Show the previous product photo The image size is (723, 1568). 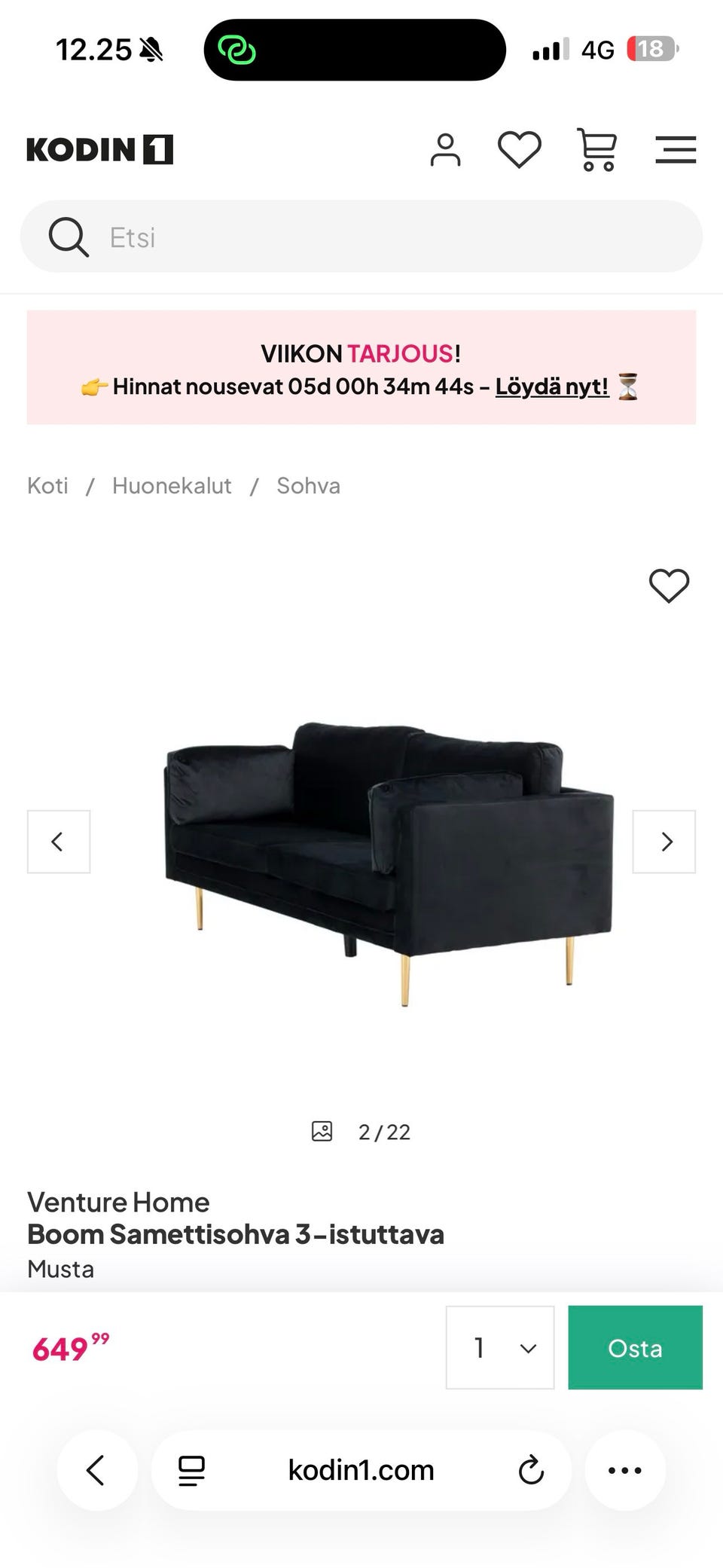click(x=58, y=842)
